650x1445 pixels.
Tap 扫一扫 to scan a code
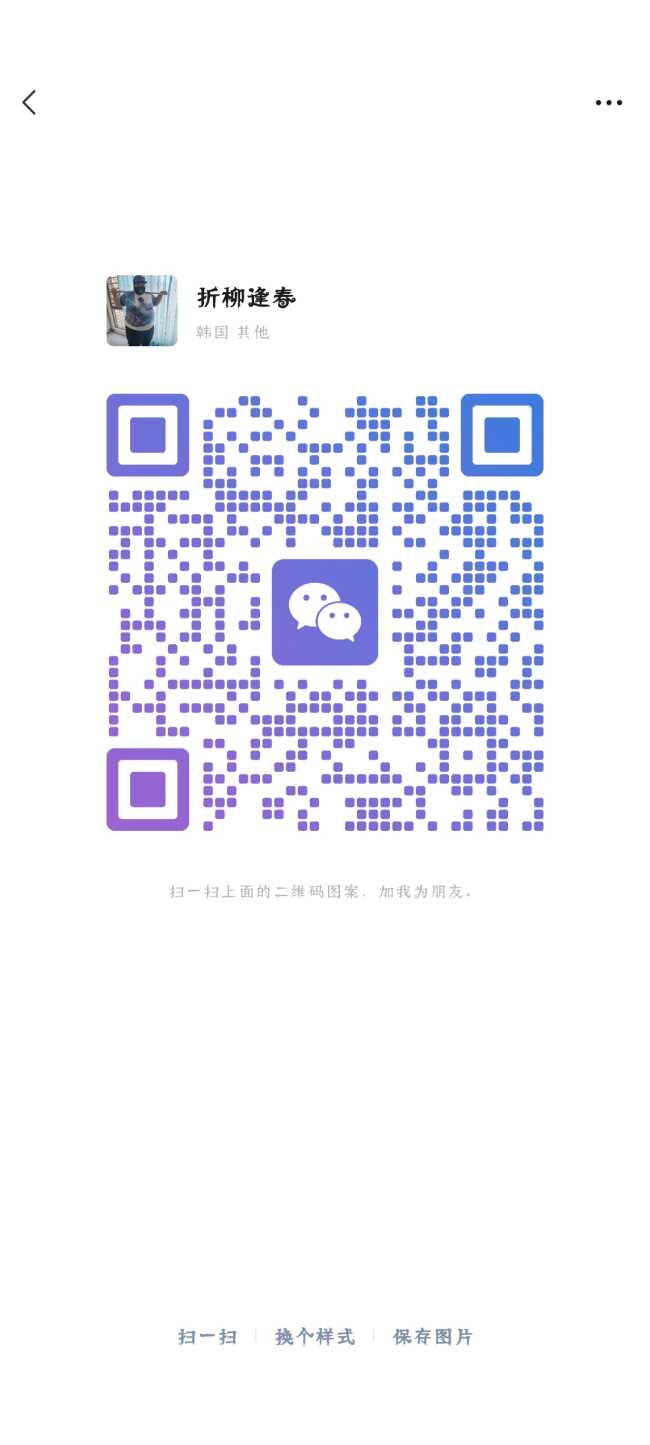click(x=208, y=1337)
